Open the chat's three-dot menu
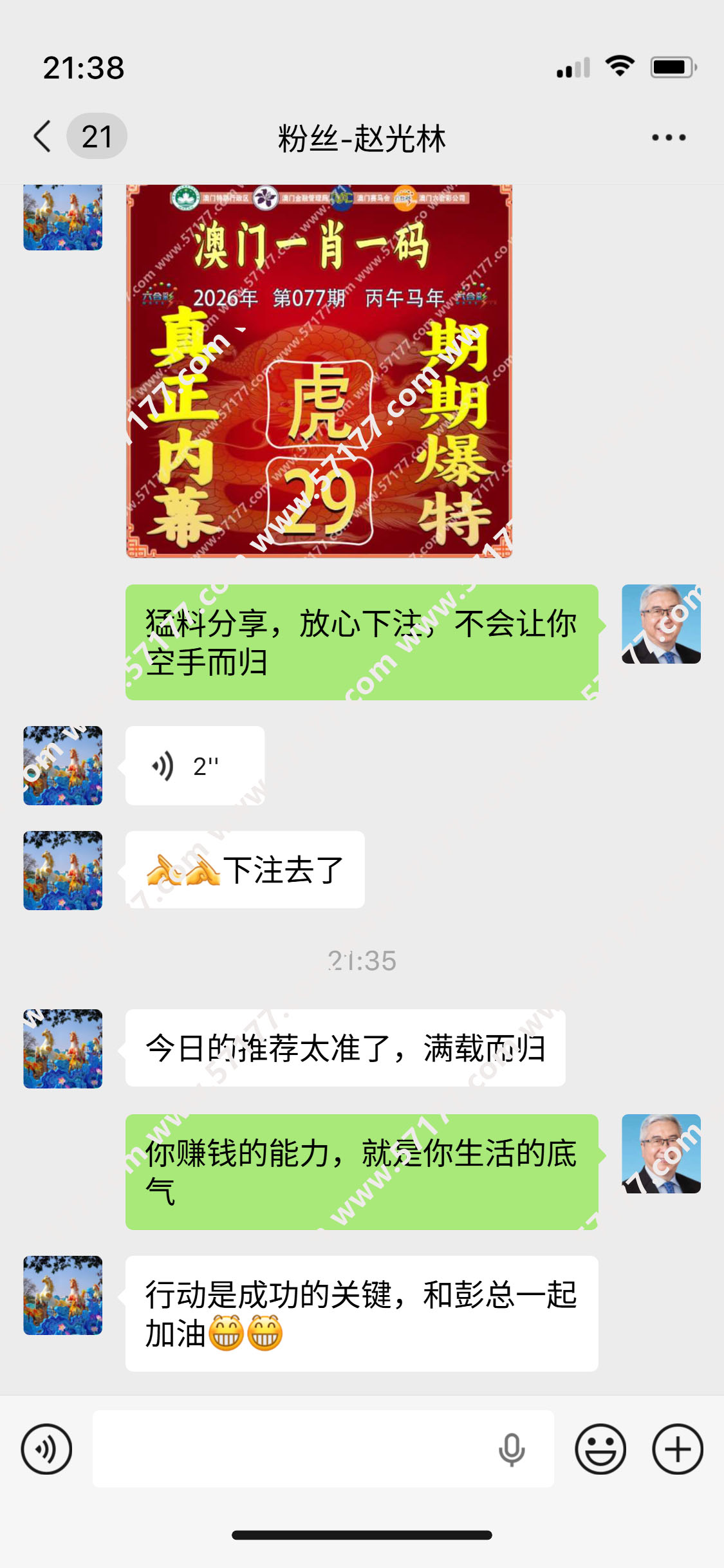 tap(668, 137)
